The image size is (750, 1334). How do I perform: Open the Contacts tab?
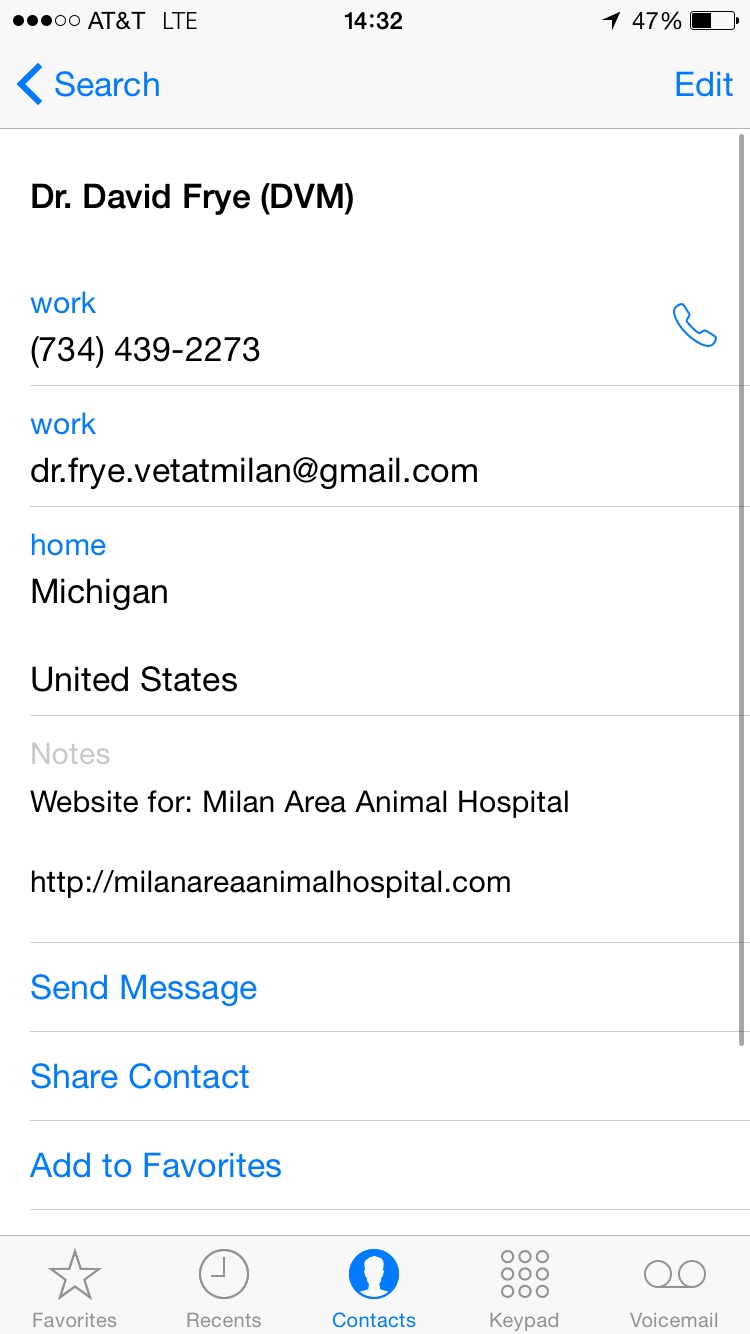(x=374, y=1288)
